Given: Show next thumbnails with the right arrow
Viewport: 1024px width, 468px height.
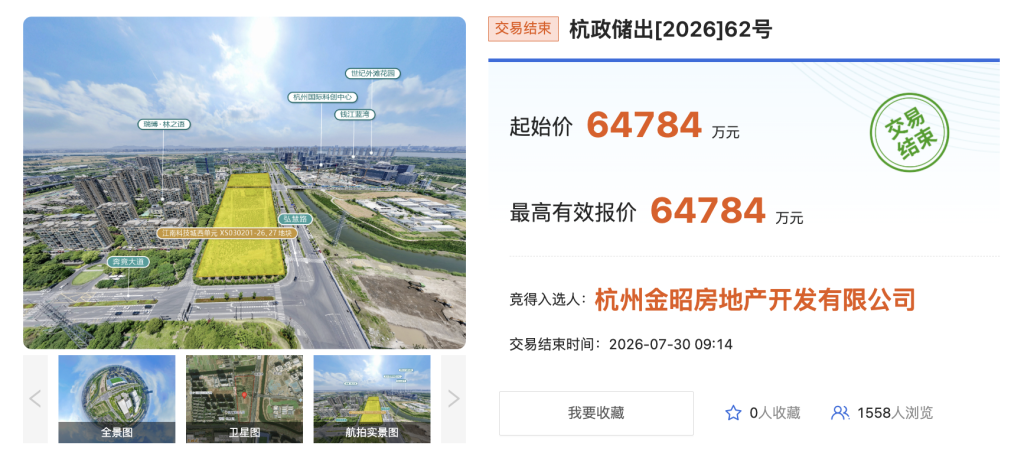Looking at the screenshot, I should point(453,399).
